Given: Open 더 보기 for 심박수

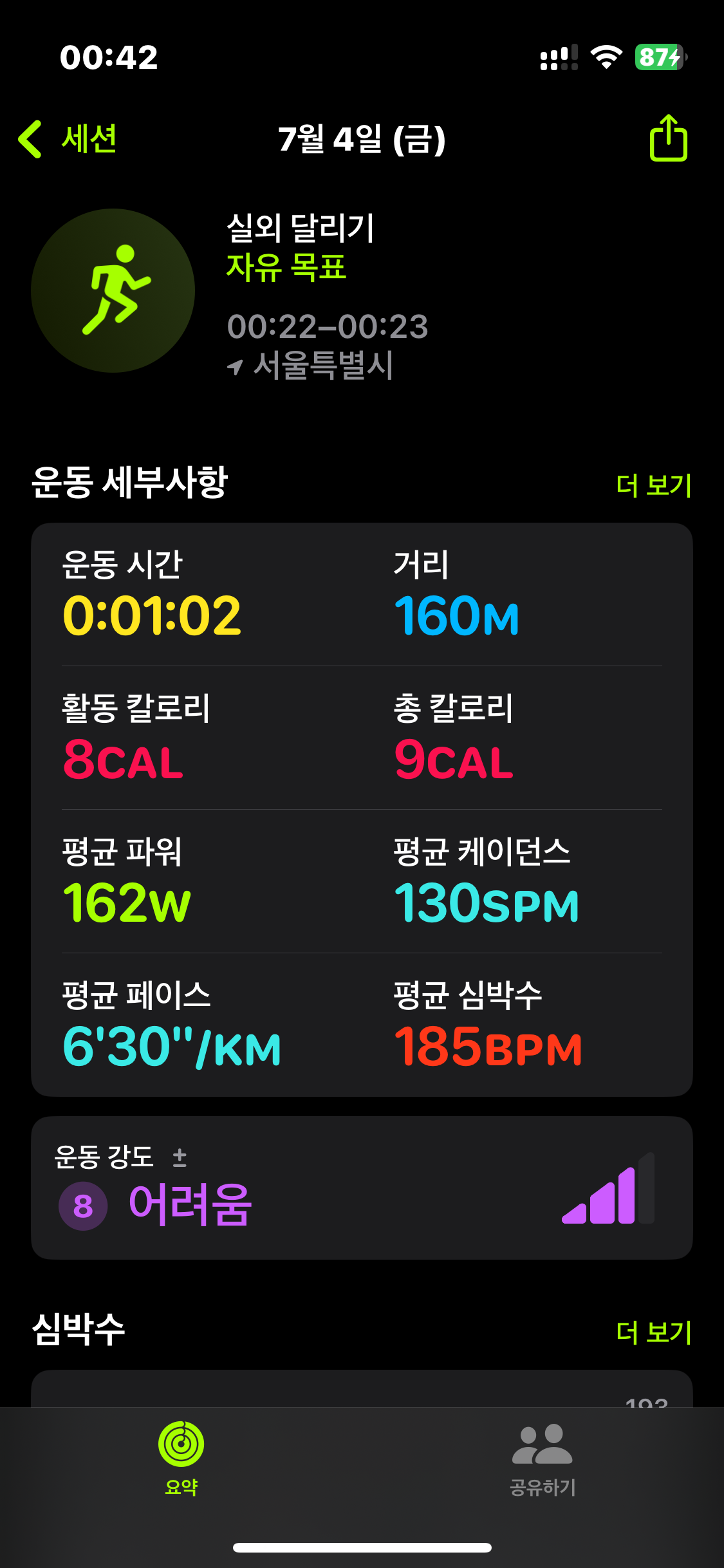Looking at the screenshot, I should pos(653,1331).
